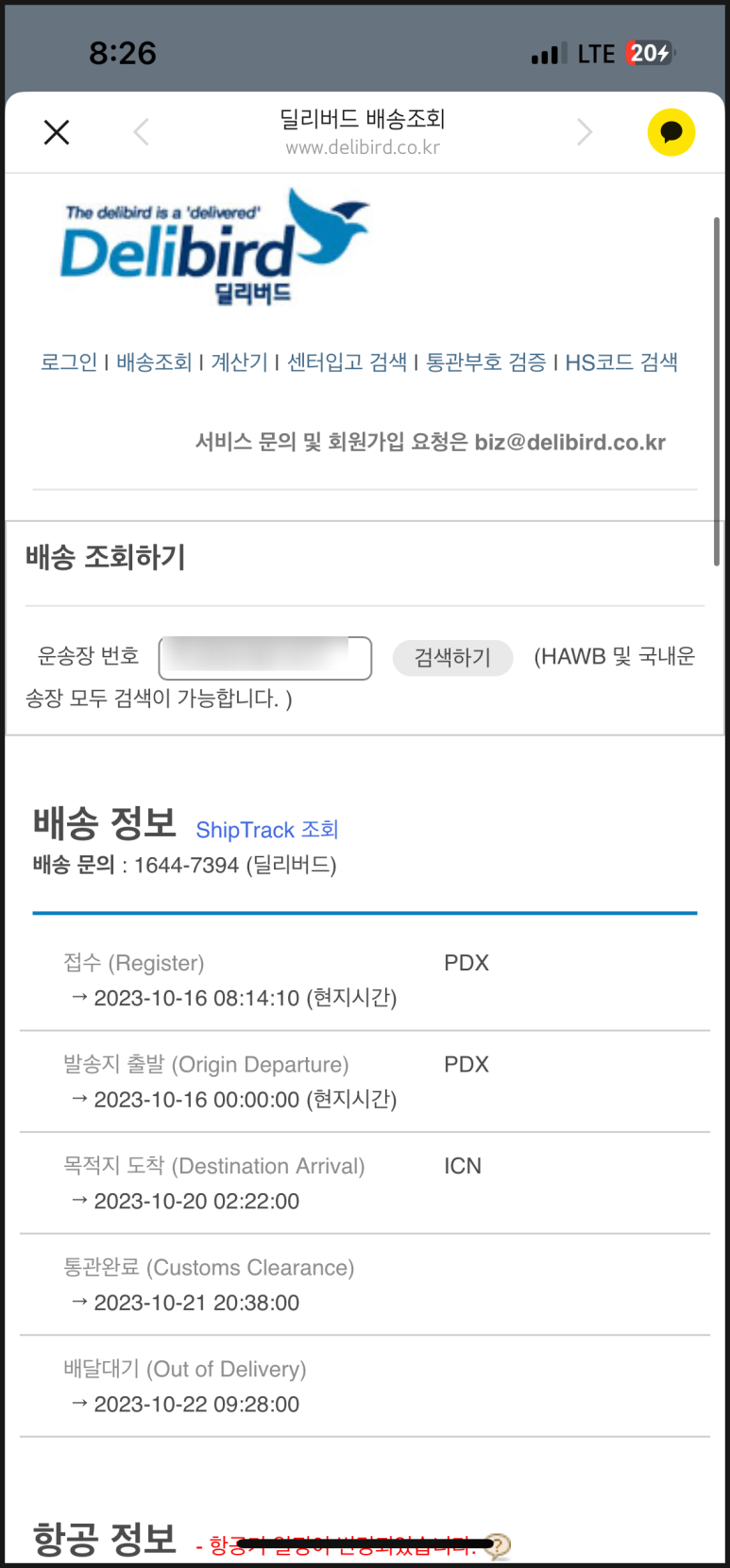Open the 센터입고 검색 link
730x1568 pixels.
[x=347, y=362]
